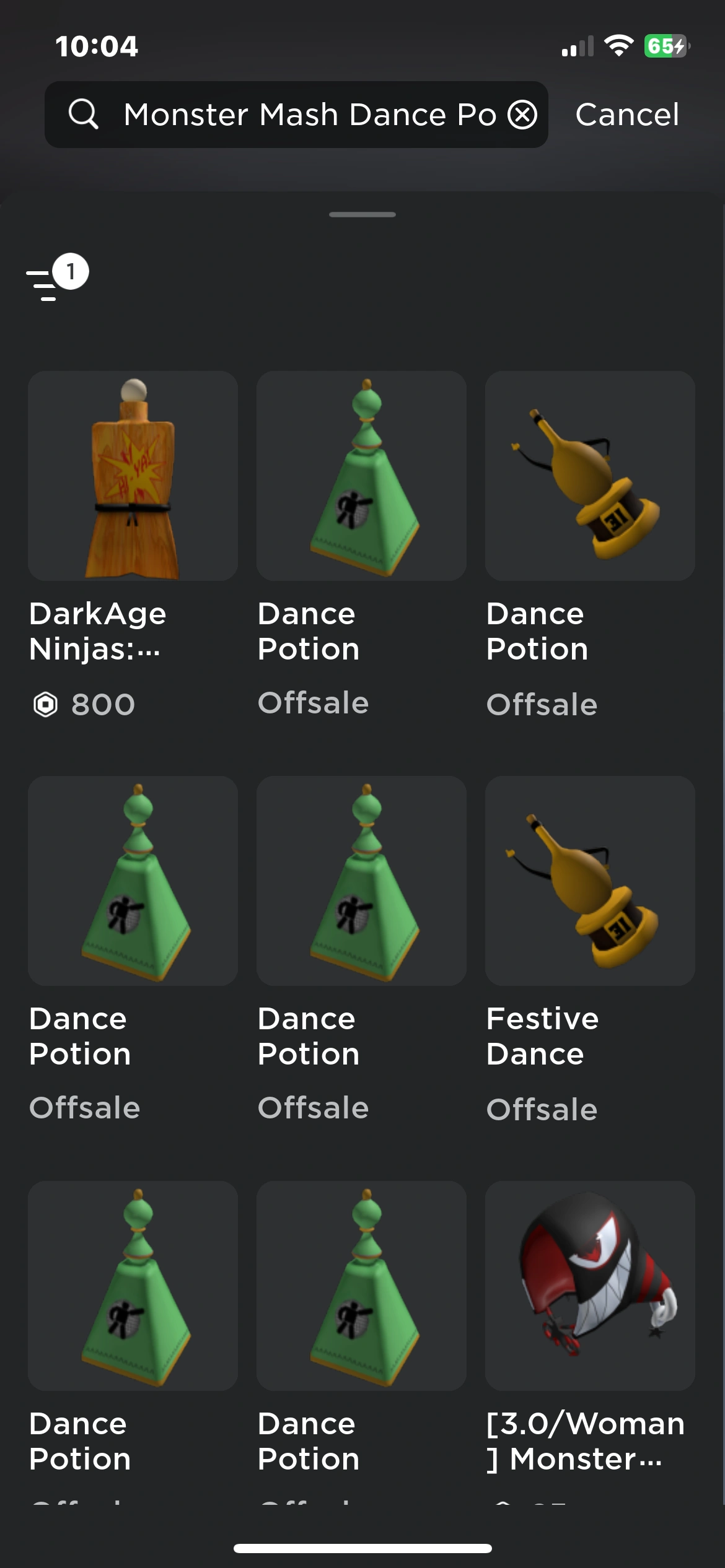Tap the 800 Robux price label
The image size is (725, 1568).
tap(101, 703)
